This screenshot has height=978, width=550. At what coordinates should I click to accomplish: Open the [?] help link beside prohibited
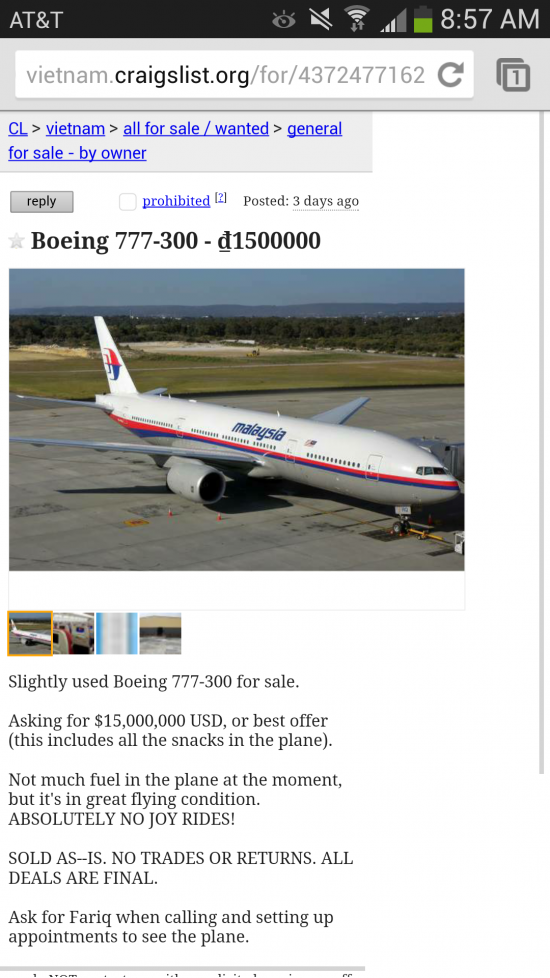tap(221, 198)
